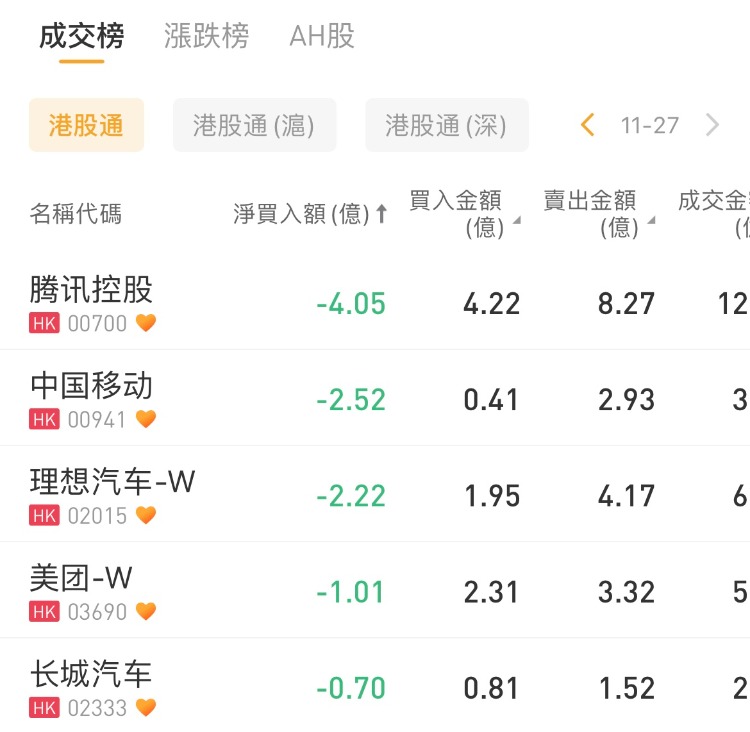Go to the next date after 11-27

712,125
